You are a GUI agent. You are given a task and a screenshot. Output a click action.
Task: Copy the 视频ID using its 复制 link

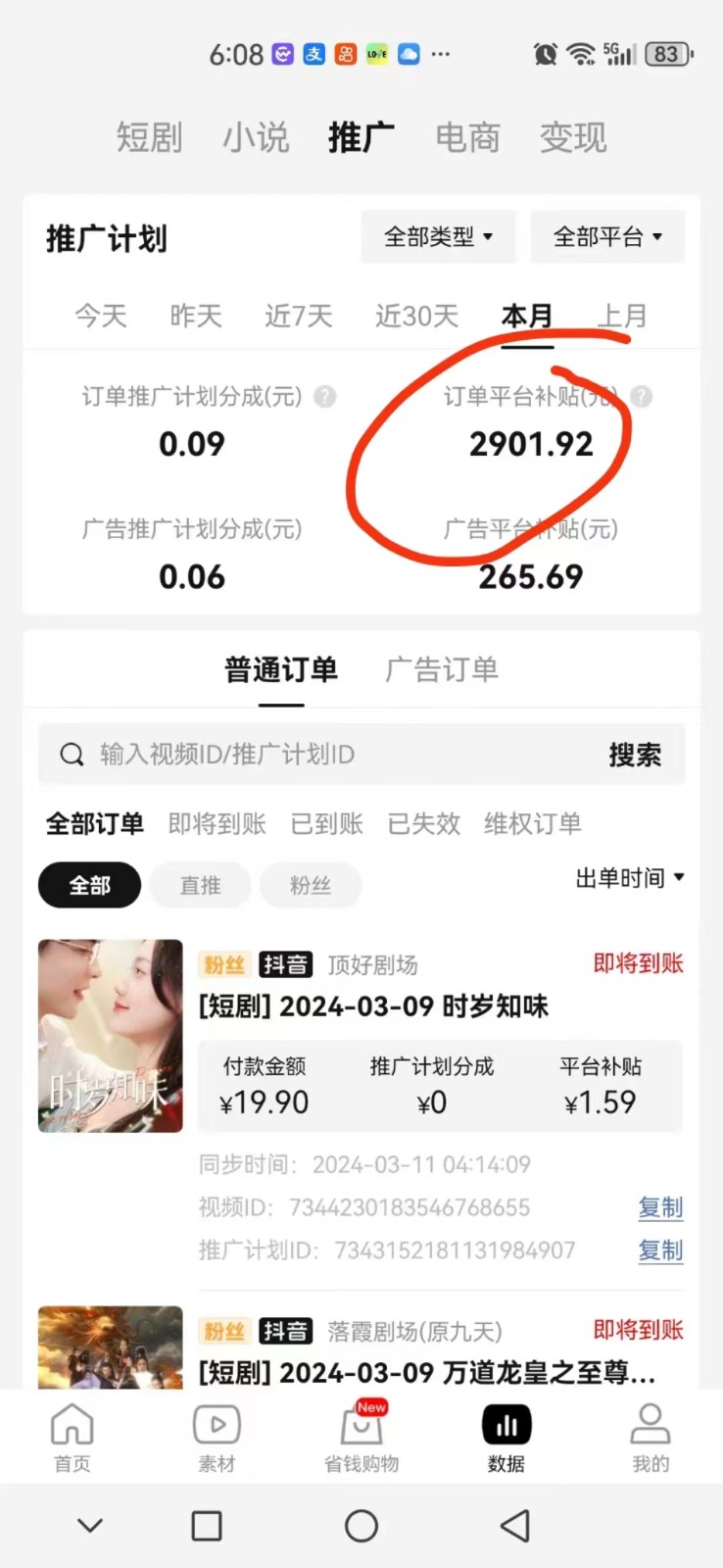tap(660, 1207)
